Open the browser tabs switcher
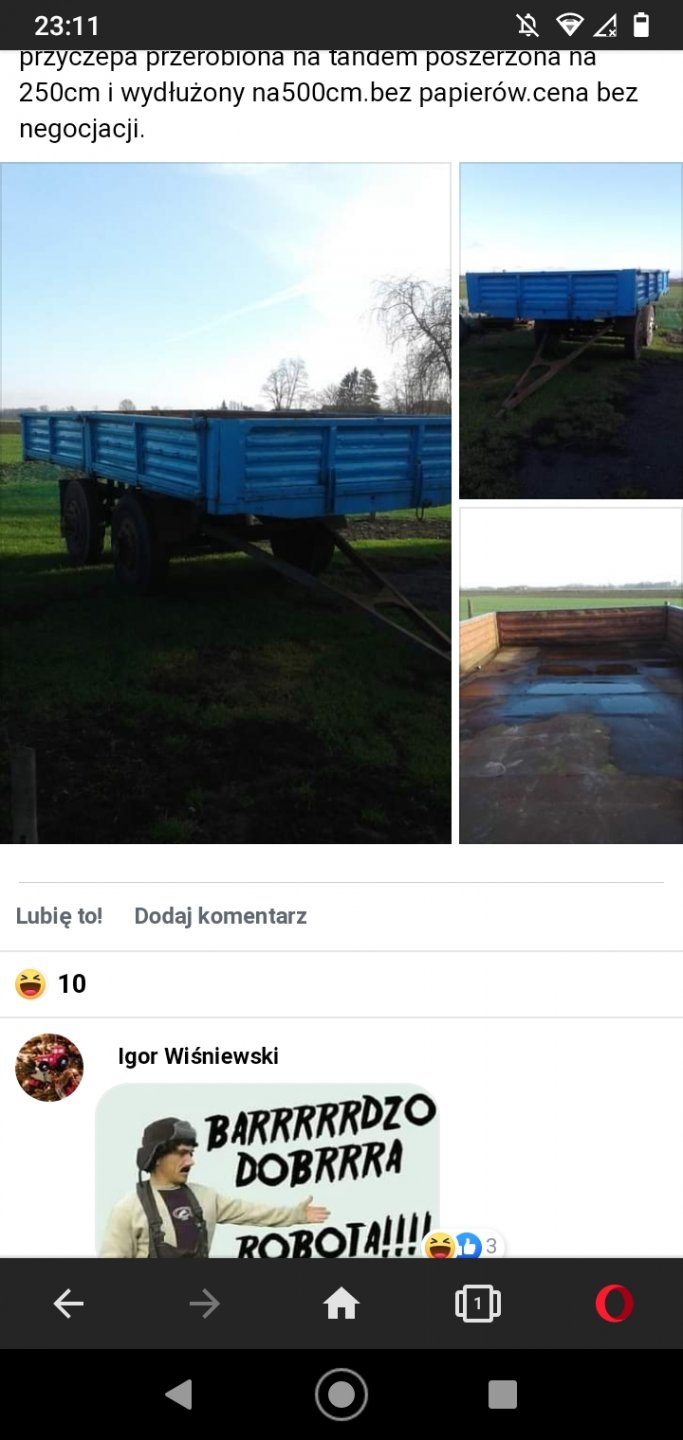 (477, 1304)
